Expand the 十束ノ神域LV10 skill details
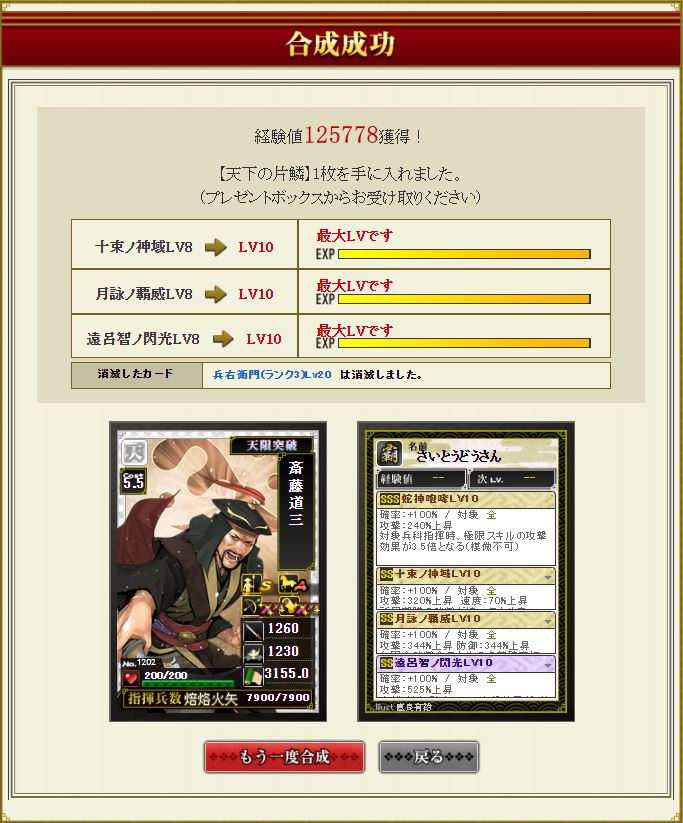This screenshot has height=823, width=683. pos(548,577)
